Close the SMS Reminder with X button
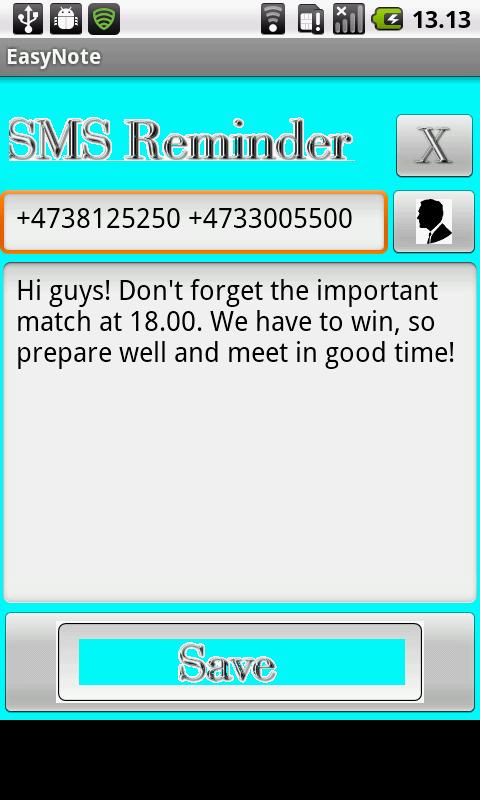 [x=434, y=145]
